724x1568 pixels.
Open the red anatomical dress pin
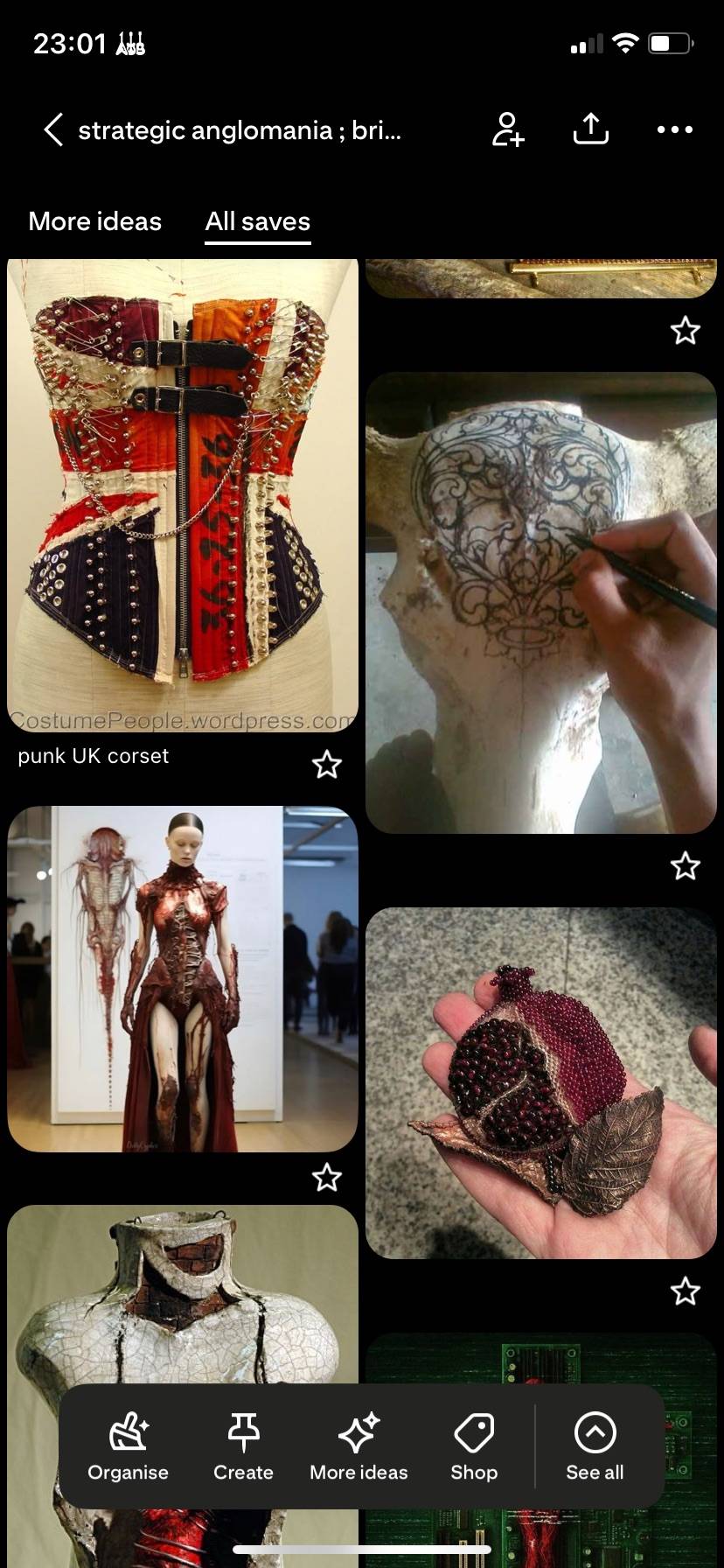[x=183, y=979]
